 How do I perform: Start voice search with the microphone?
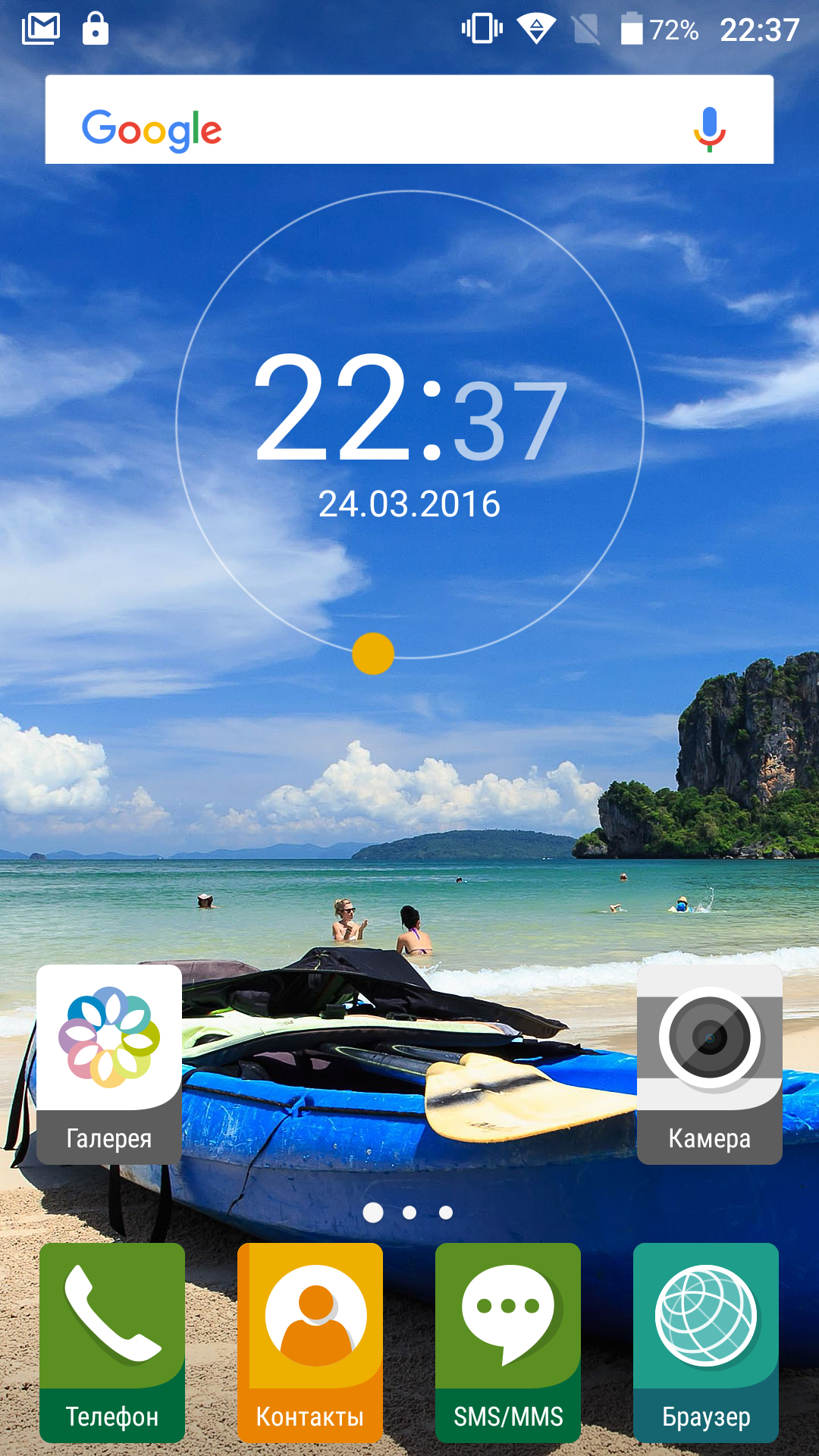(709, 129)
